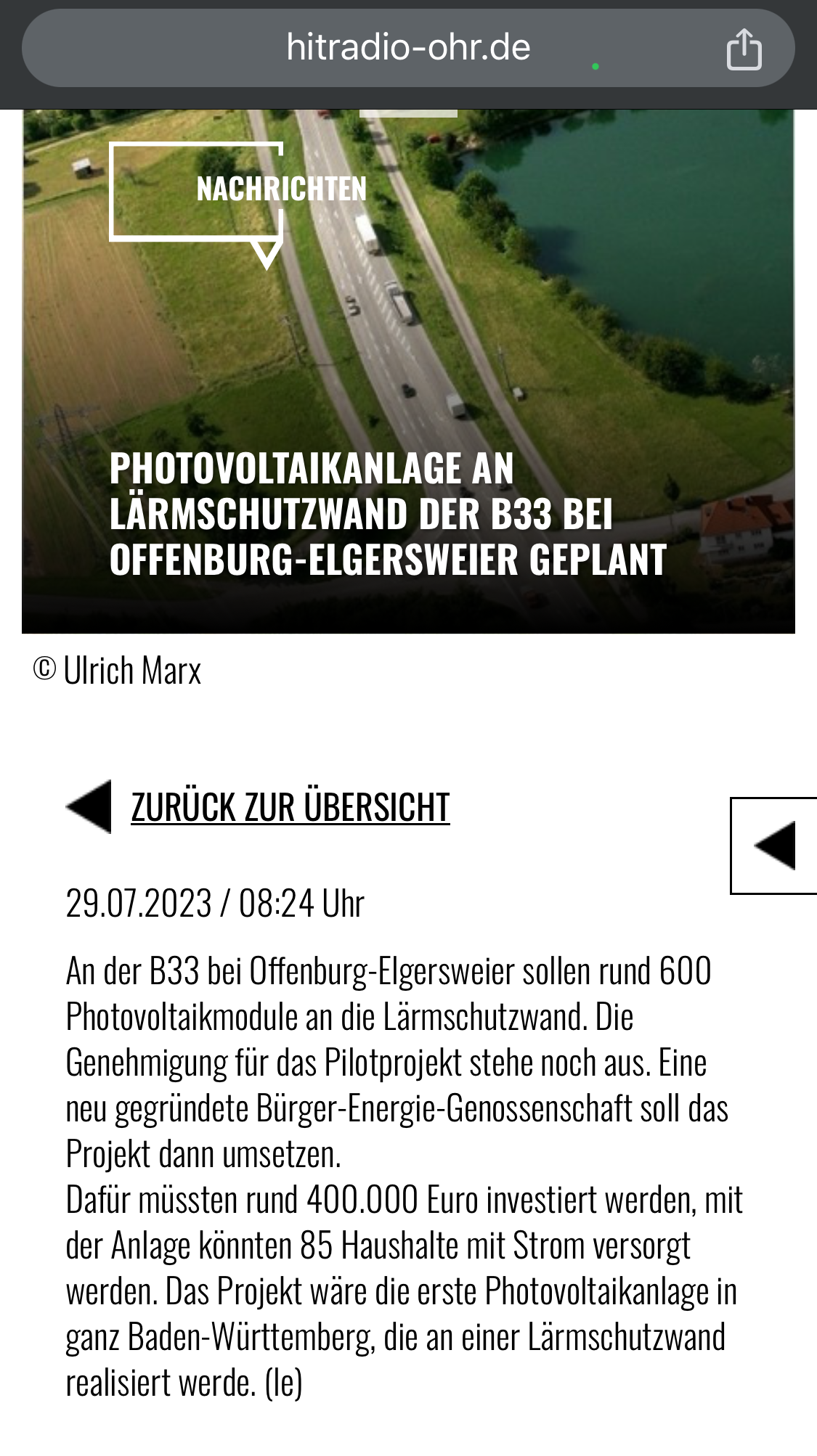
Task: Tap the boxed arrow button at the right edge
Action: click(775, 846)
